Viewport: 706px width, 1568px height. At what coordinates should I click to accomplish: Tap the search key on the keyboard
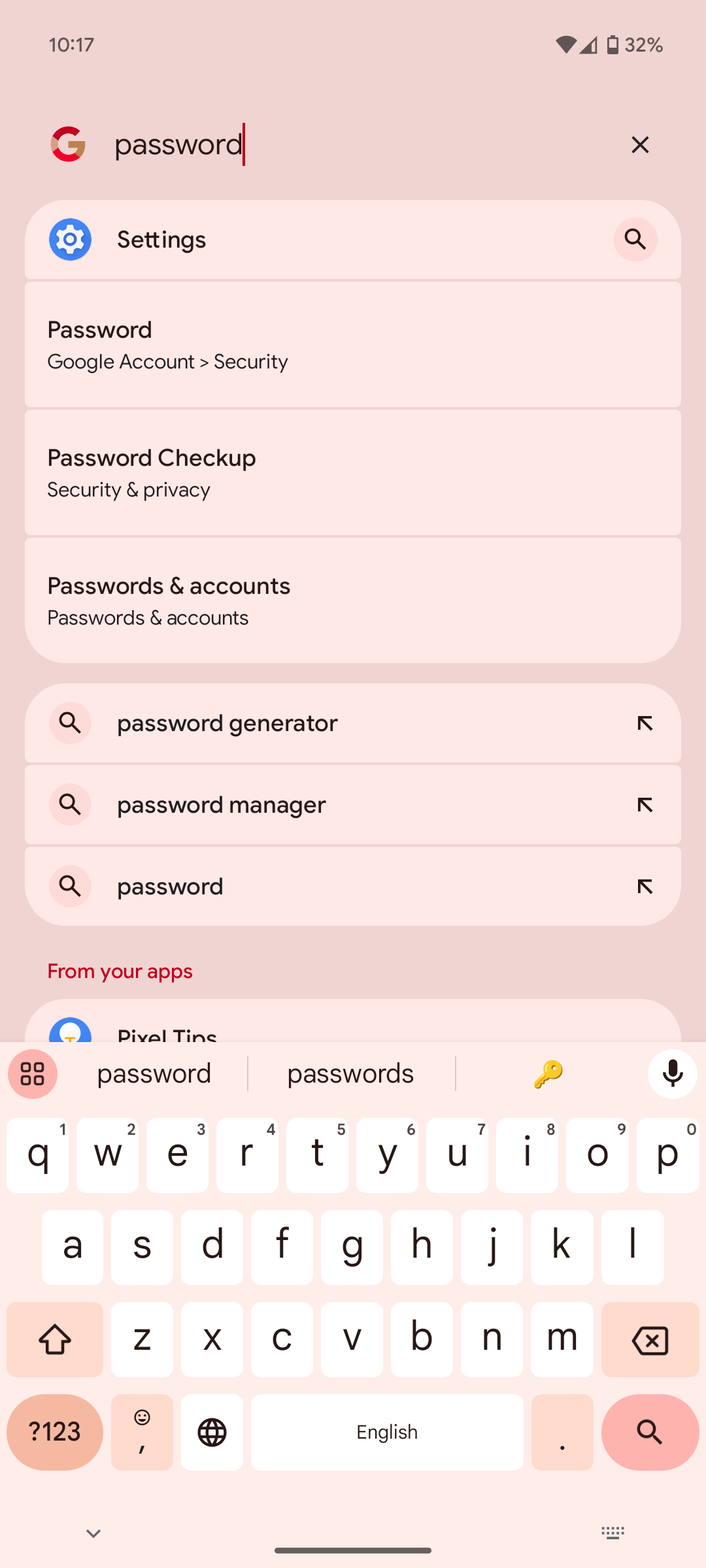coord(649,1432)
